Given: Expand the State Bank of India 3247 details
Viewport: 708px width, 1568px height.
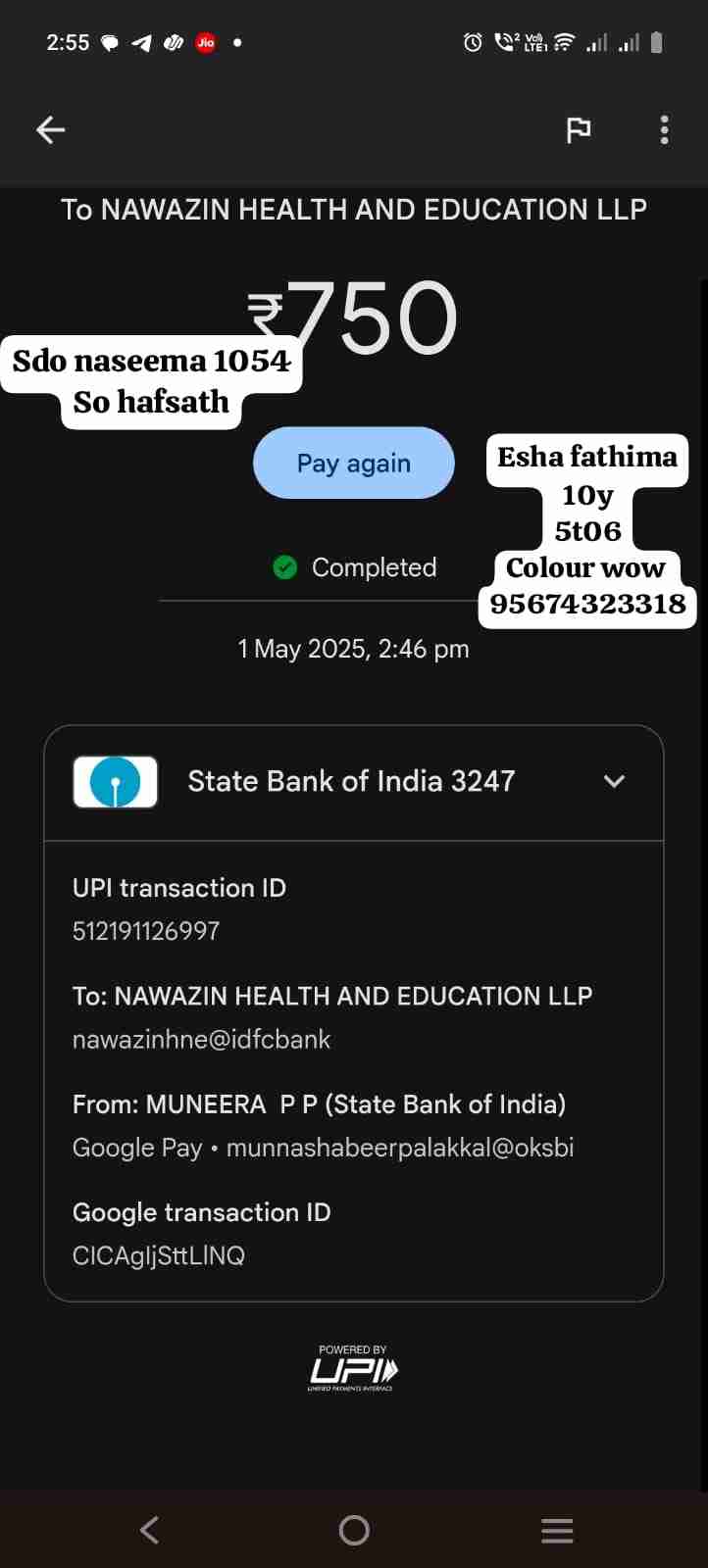Looking at the screenshot, I should click(x=614, y=781).
